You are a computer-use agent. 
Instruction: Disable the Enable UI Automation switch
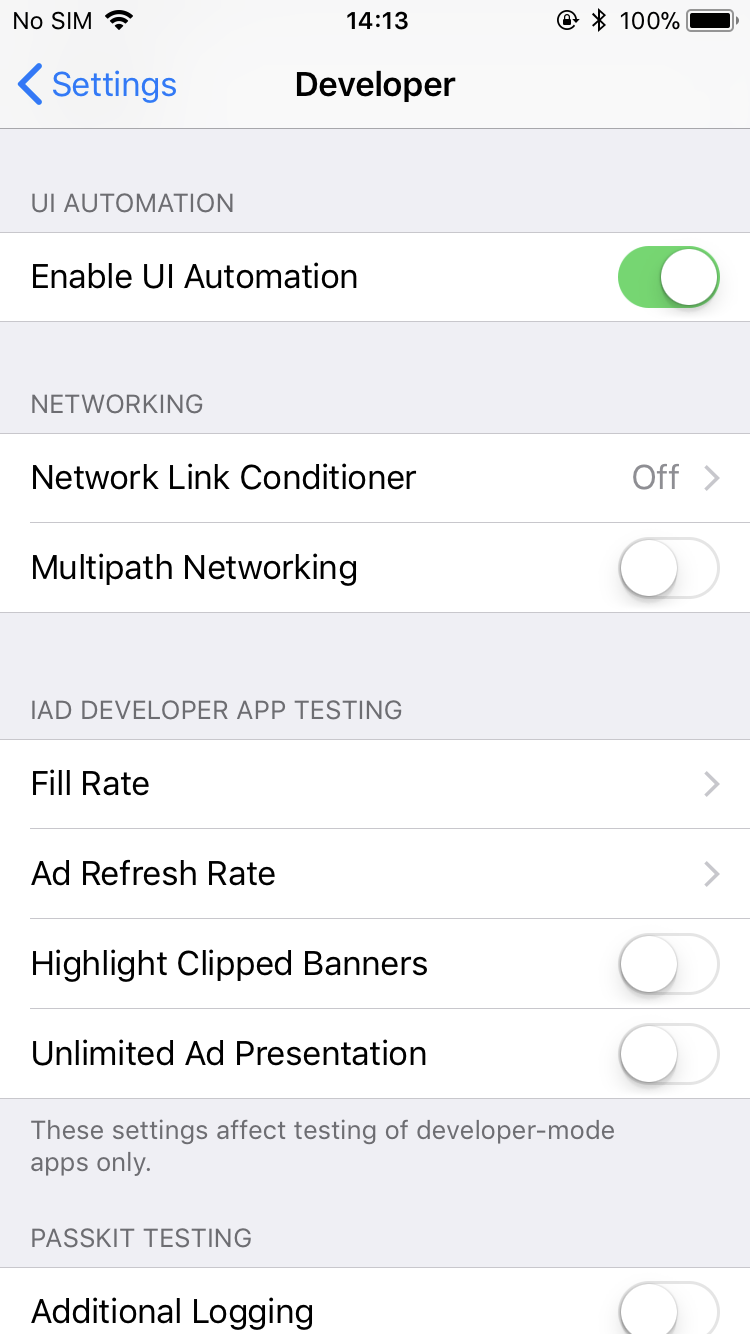tap(668, 277)
